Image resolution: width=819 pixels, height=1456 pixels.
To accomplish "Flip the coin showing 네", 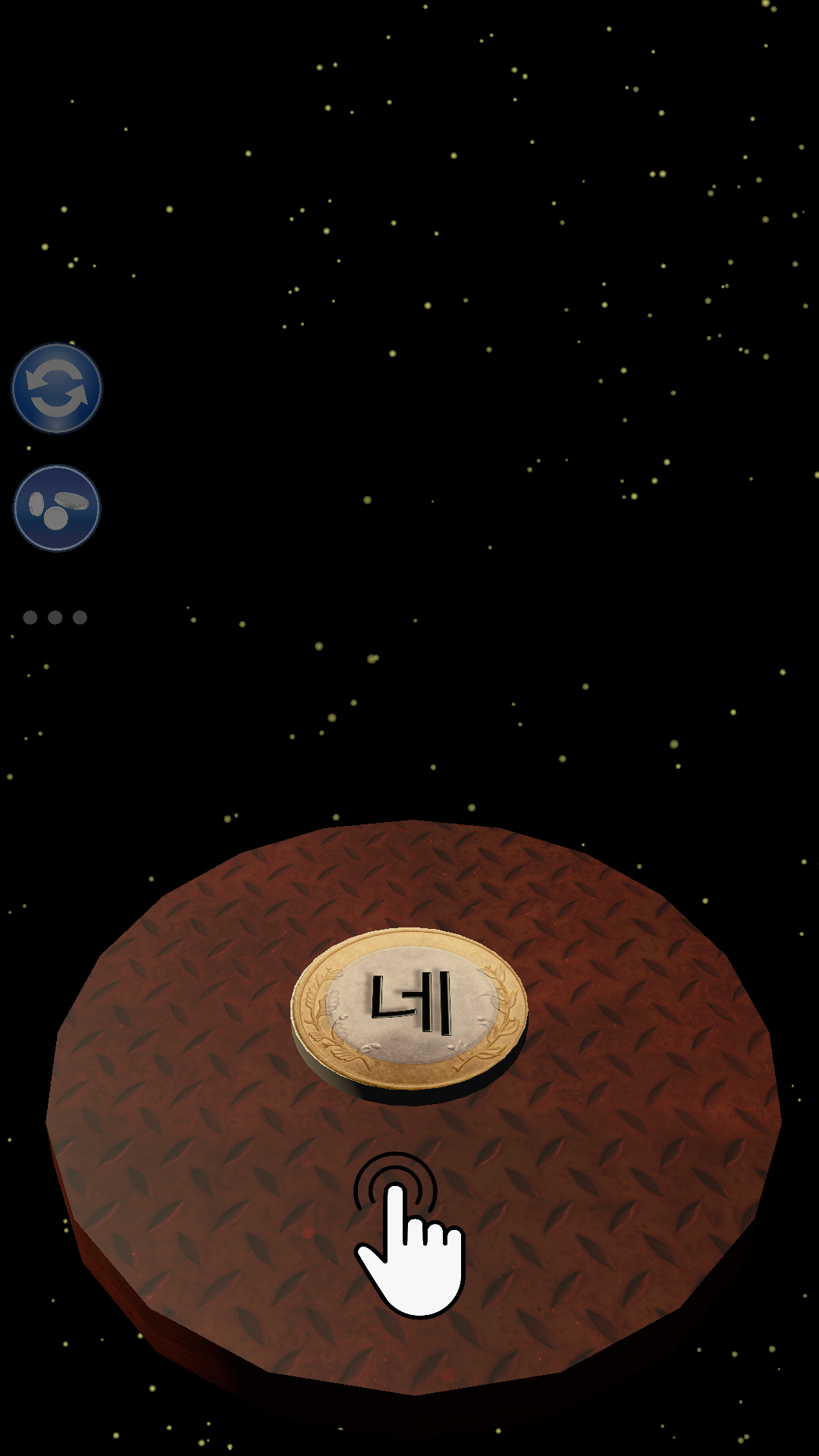I will tap(409, 1015).
